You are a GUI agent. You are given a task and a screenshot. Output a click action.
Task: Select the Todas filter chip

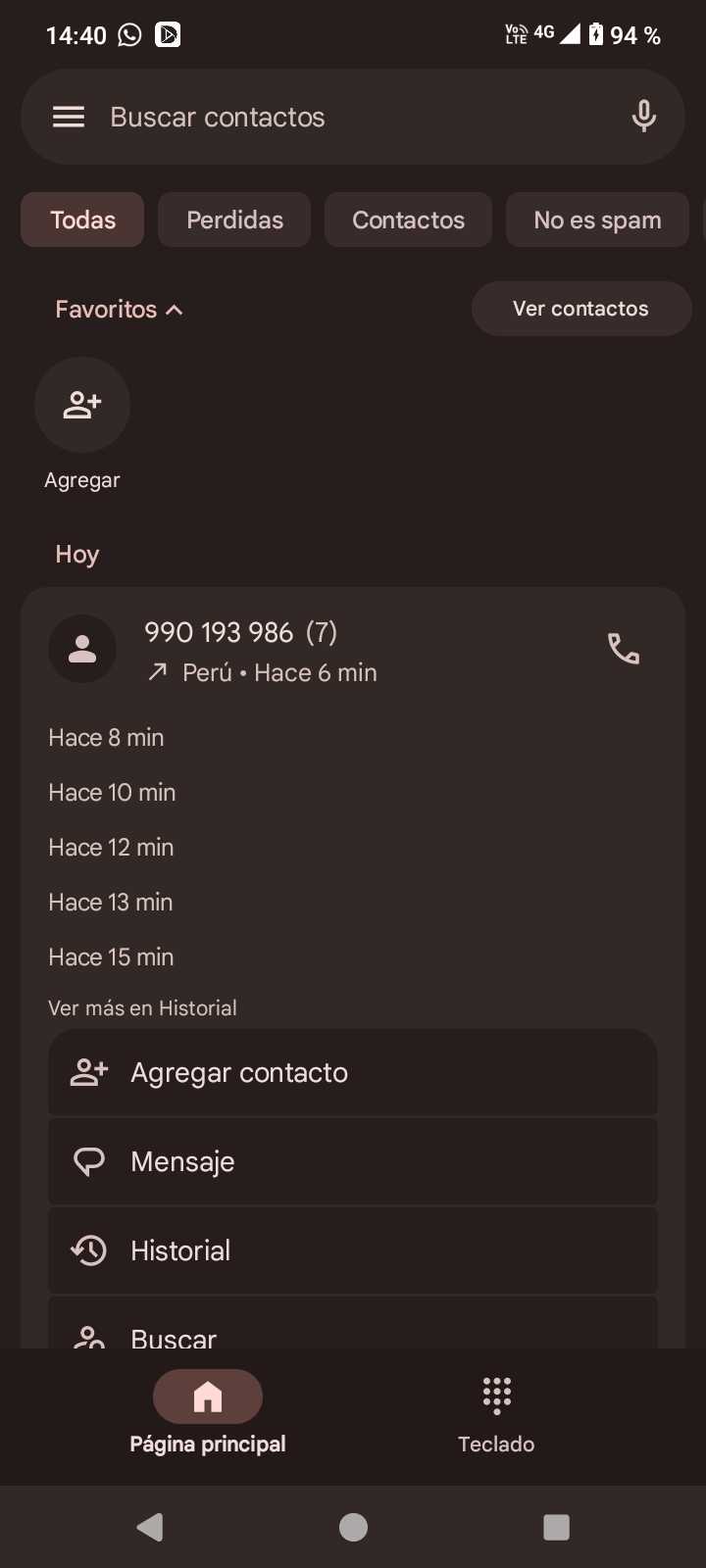[82, 220]
